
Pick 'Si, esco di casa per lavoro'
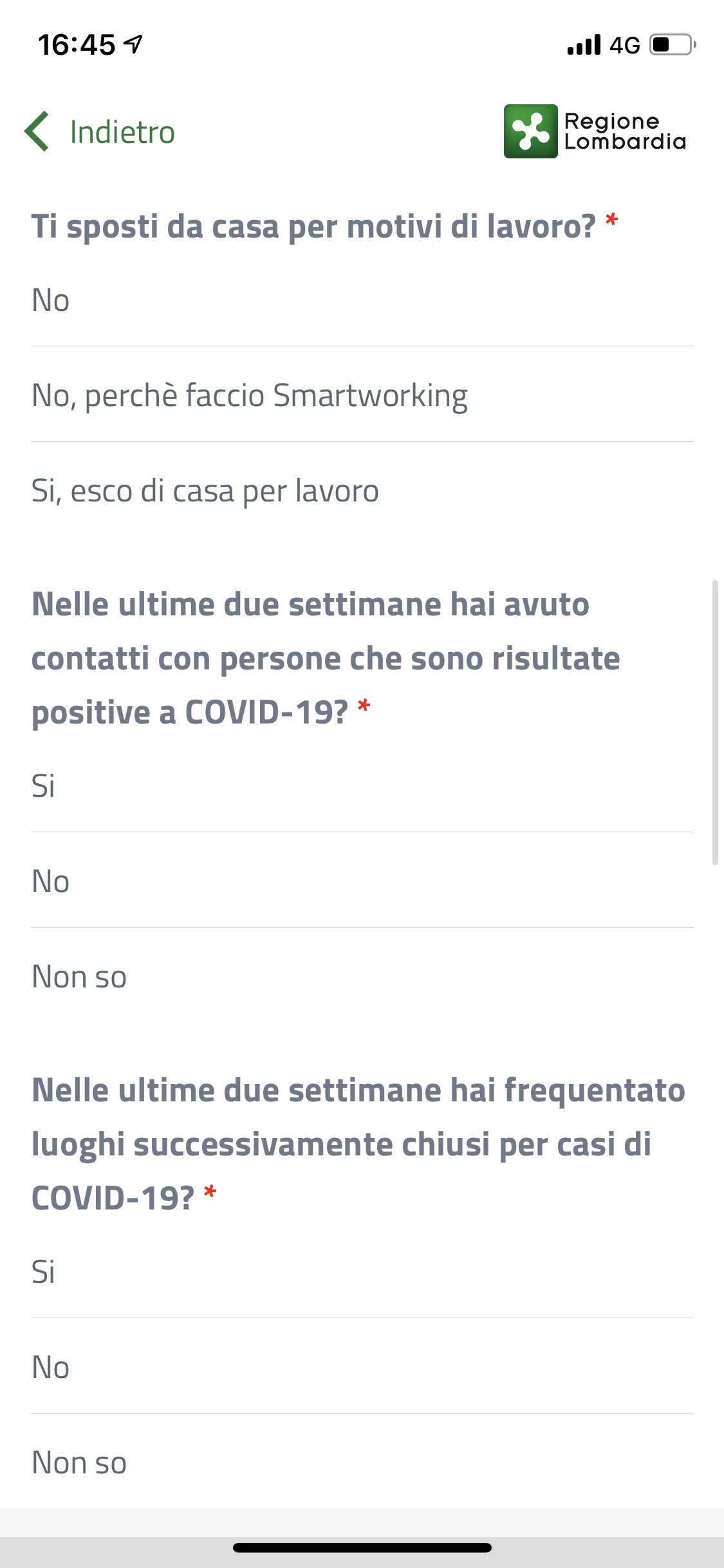[x=362, y=490]
